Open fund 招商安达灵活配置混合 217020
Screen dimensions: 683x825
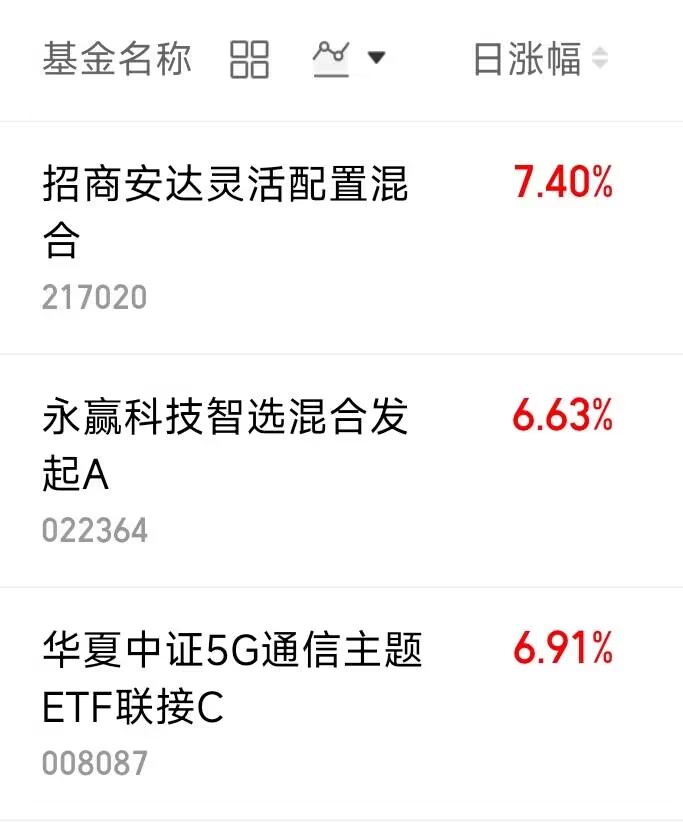tap(342, 238)
